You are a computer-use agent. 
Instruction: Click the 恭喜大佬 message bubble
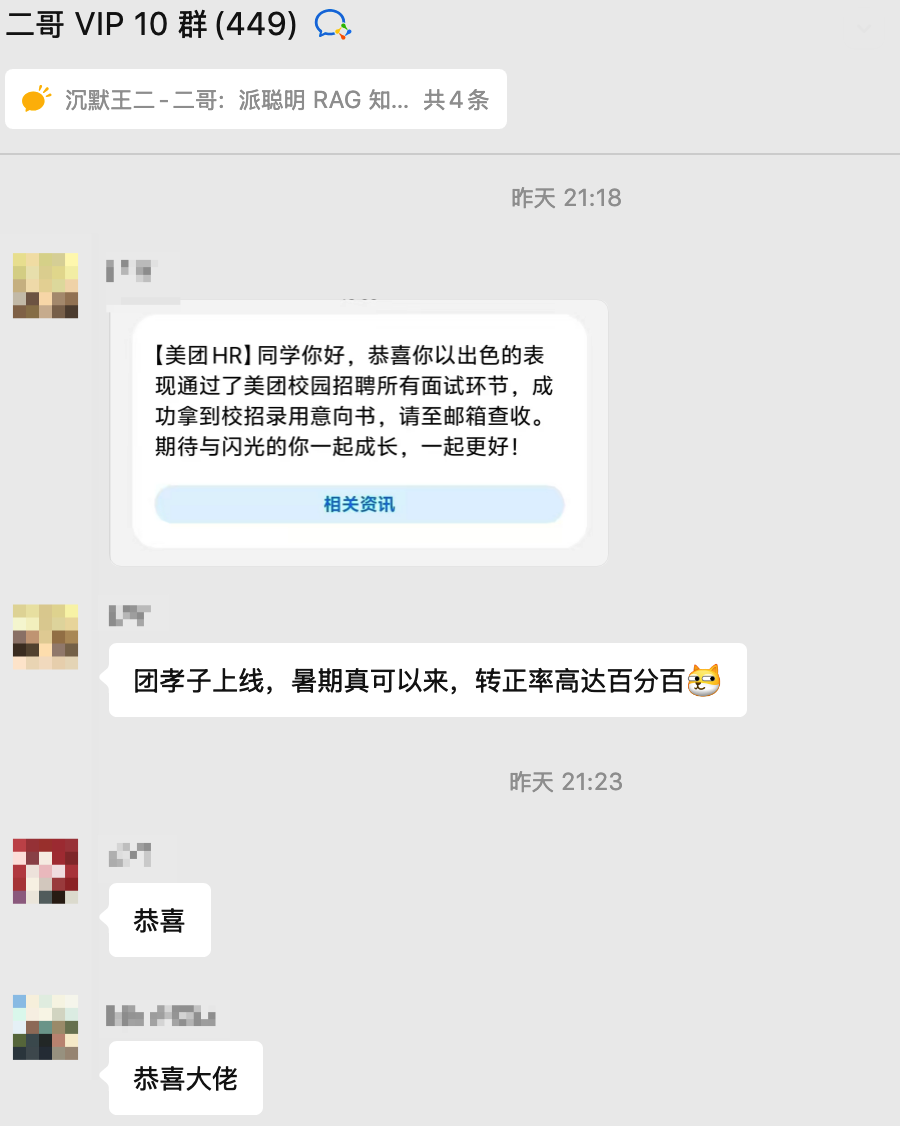pyautogui.click(x=185, y=1077)
